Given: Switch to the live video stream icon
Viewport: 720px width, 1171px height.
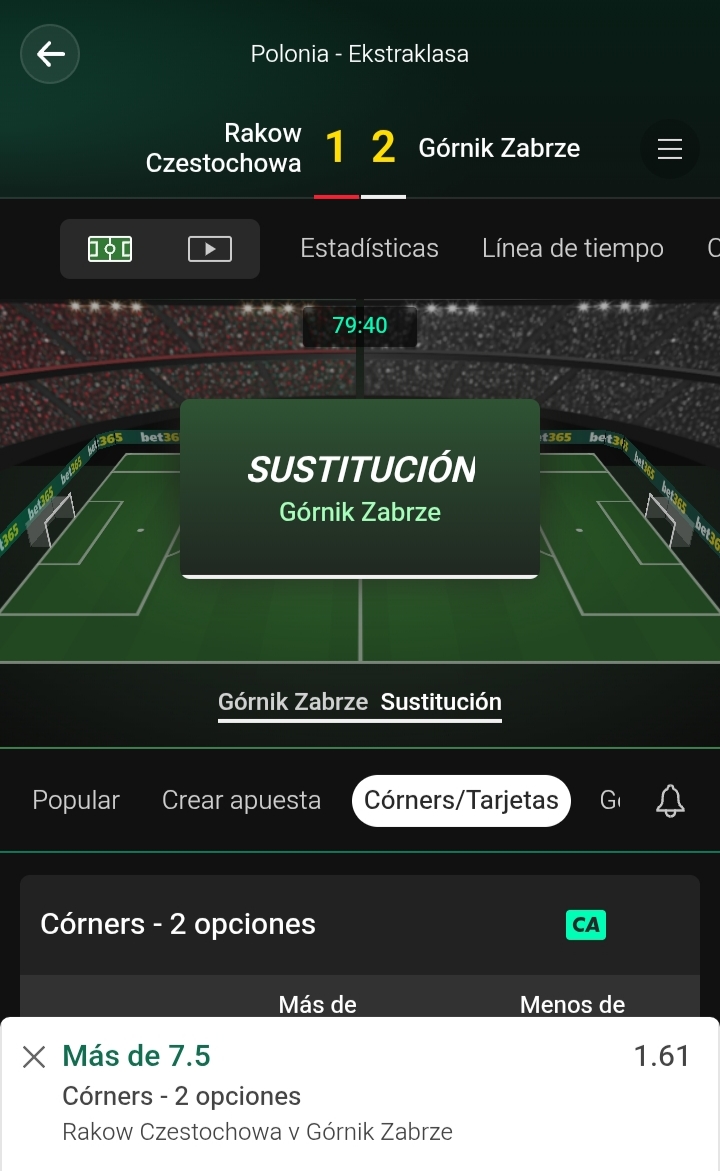Looking at the screenshot, I should pyautogui.click(x=210, y=249).
